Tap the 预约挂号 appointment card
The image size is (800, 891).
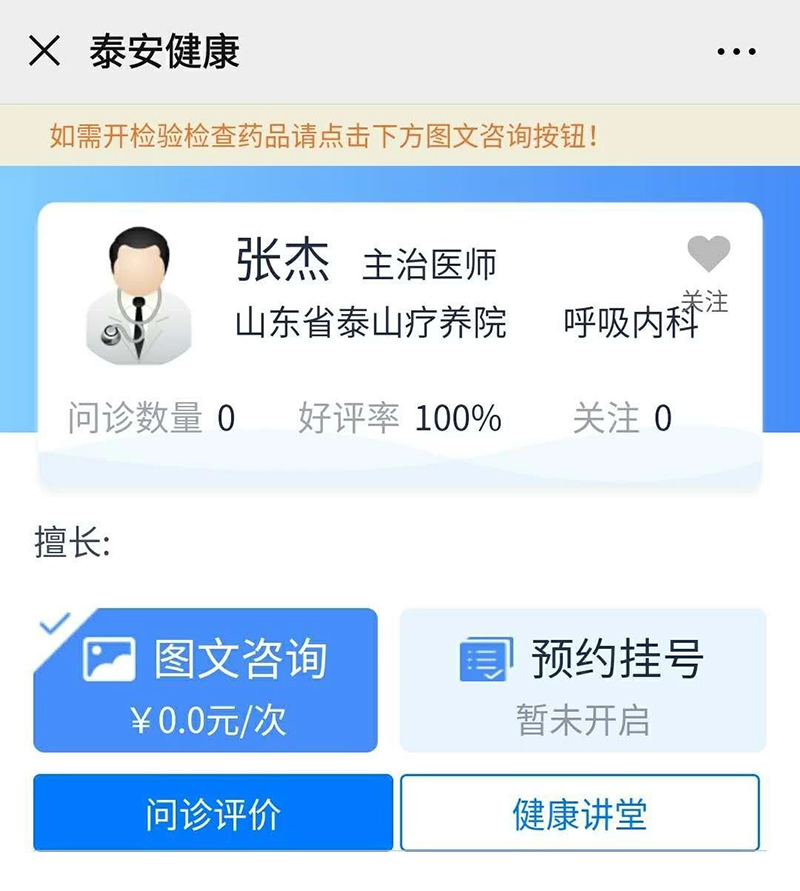point(583,680)
